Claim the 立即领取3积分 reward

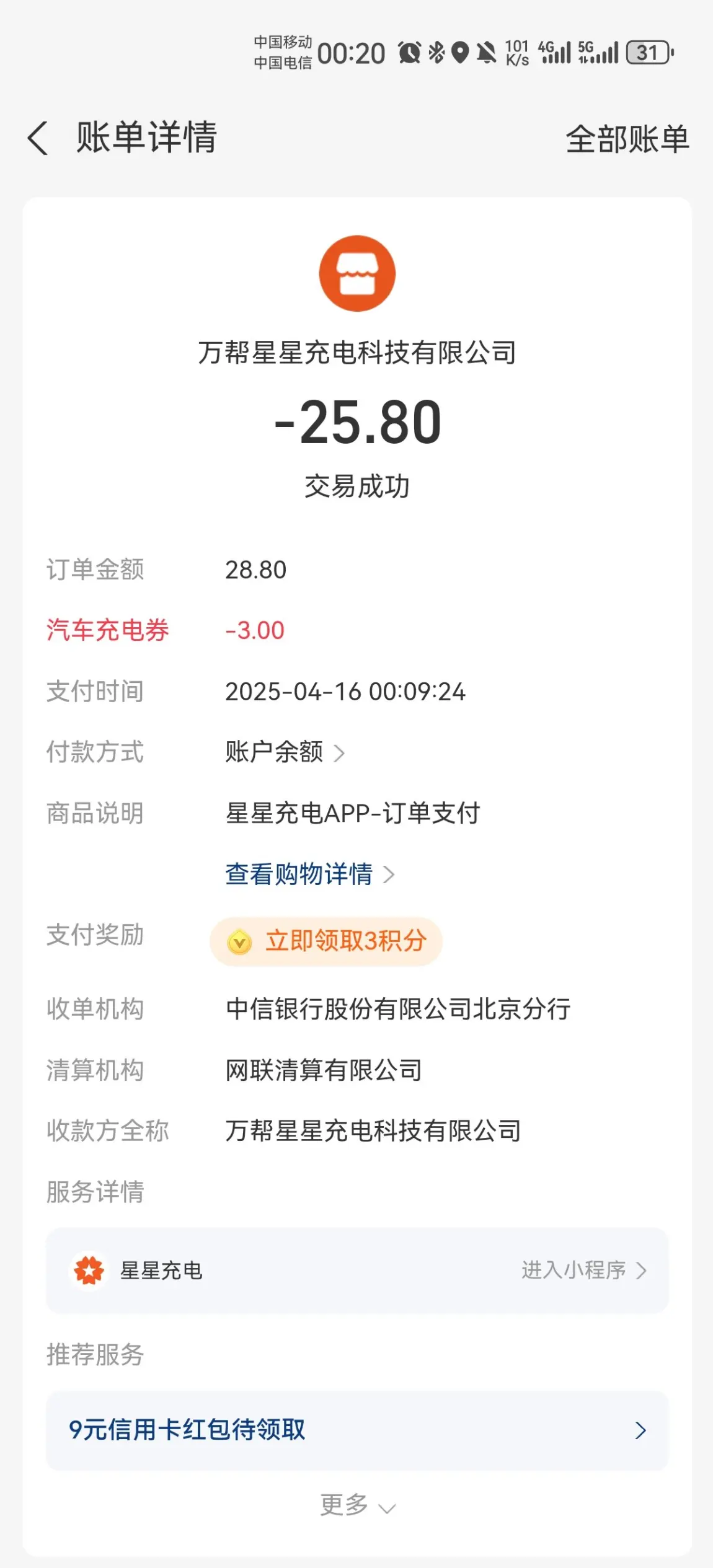coord(326,941)
